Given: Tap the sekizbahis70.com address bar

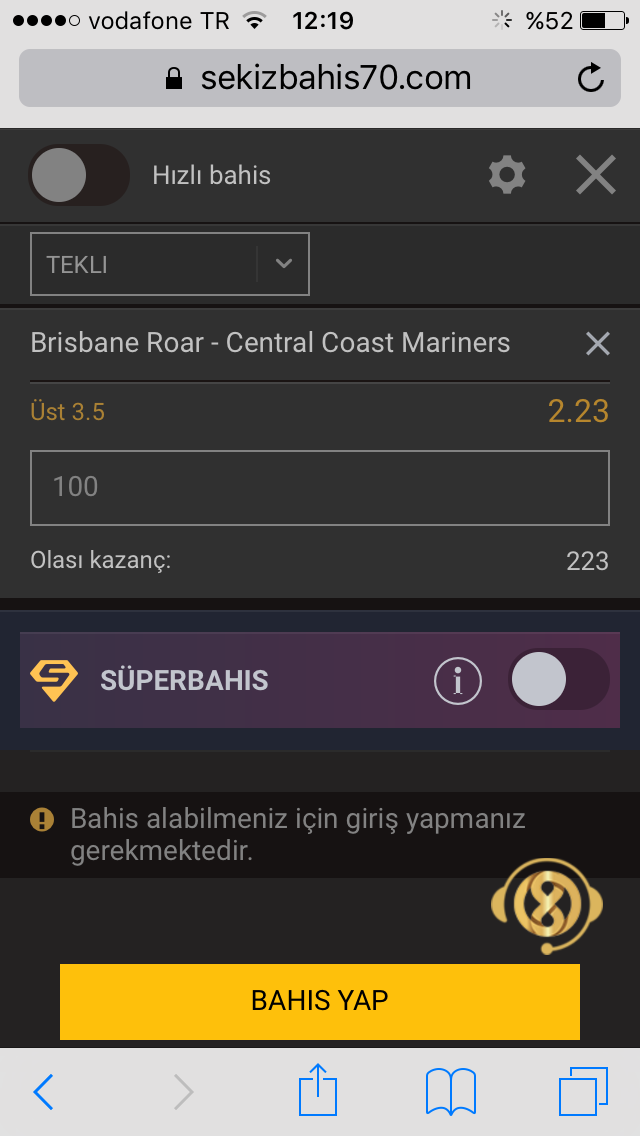Looking at the screenshot, I should click(x=320, y=78).
